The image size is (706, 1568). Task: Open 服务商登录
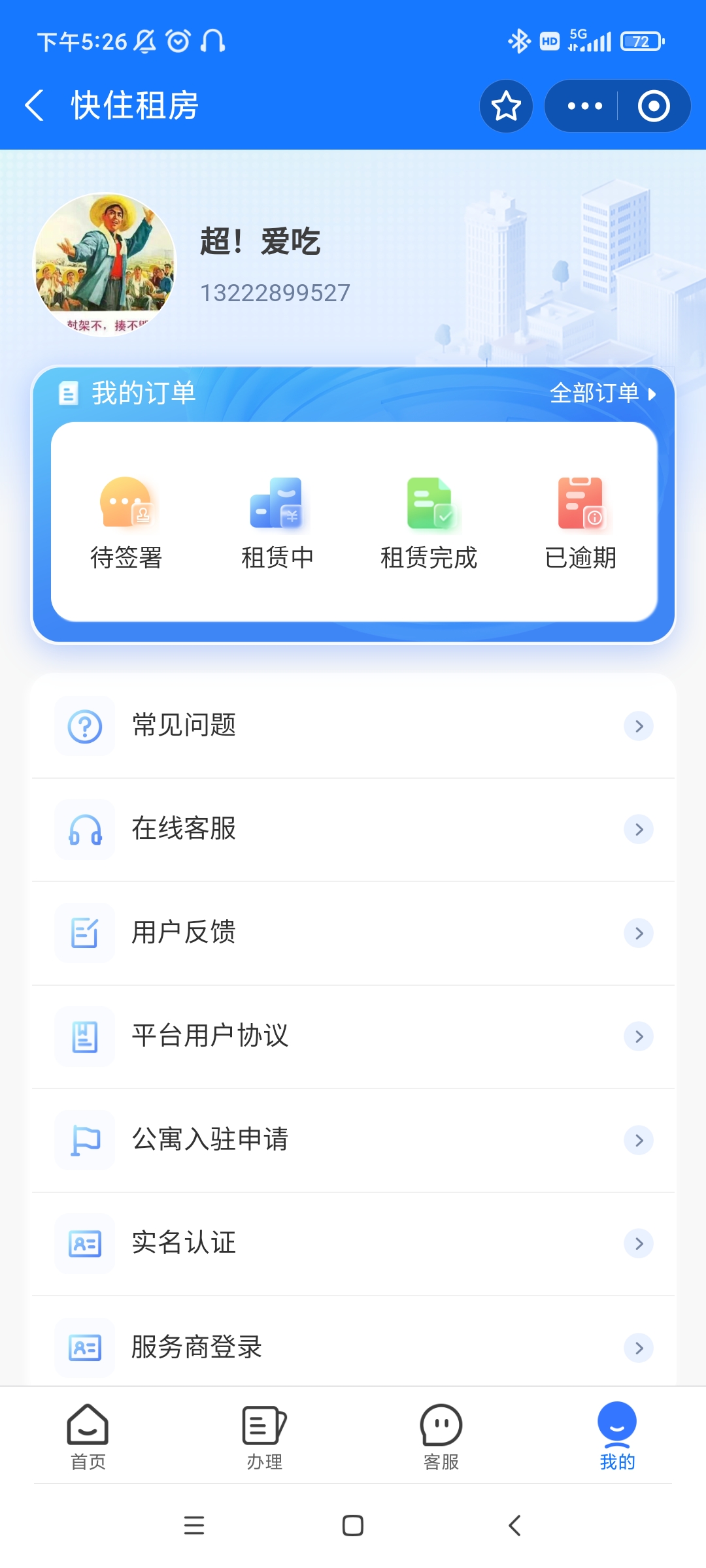[353, 1347]
